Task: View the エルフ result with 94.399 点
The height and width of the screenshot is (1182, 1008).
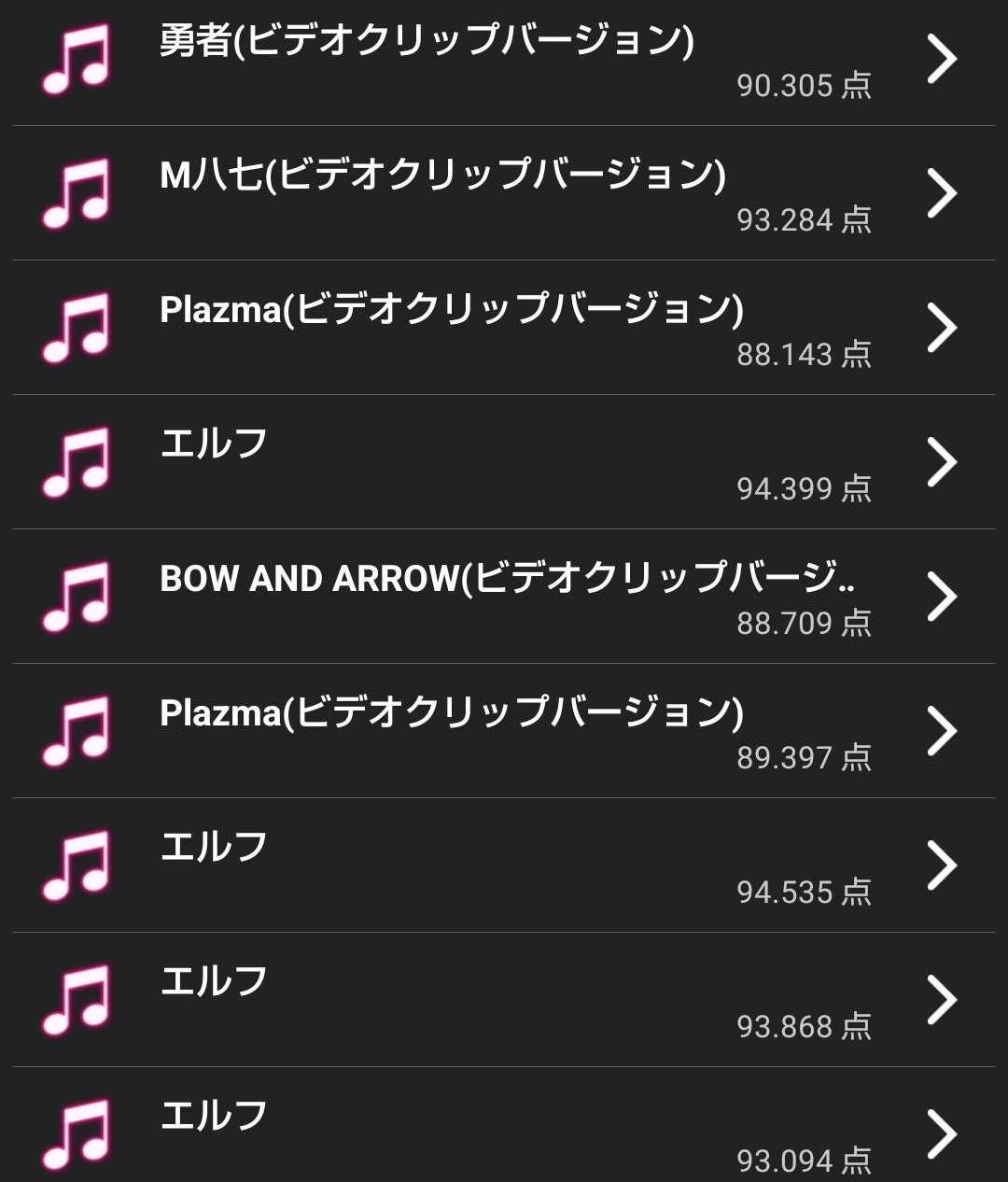Action: (504, 462)
